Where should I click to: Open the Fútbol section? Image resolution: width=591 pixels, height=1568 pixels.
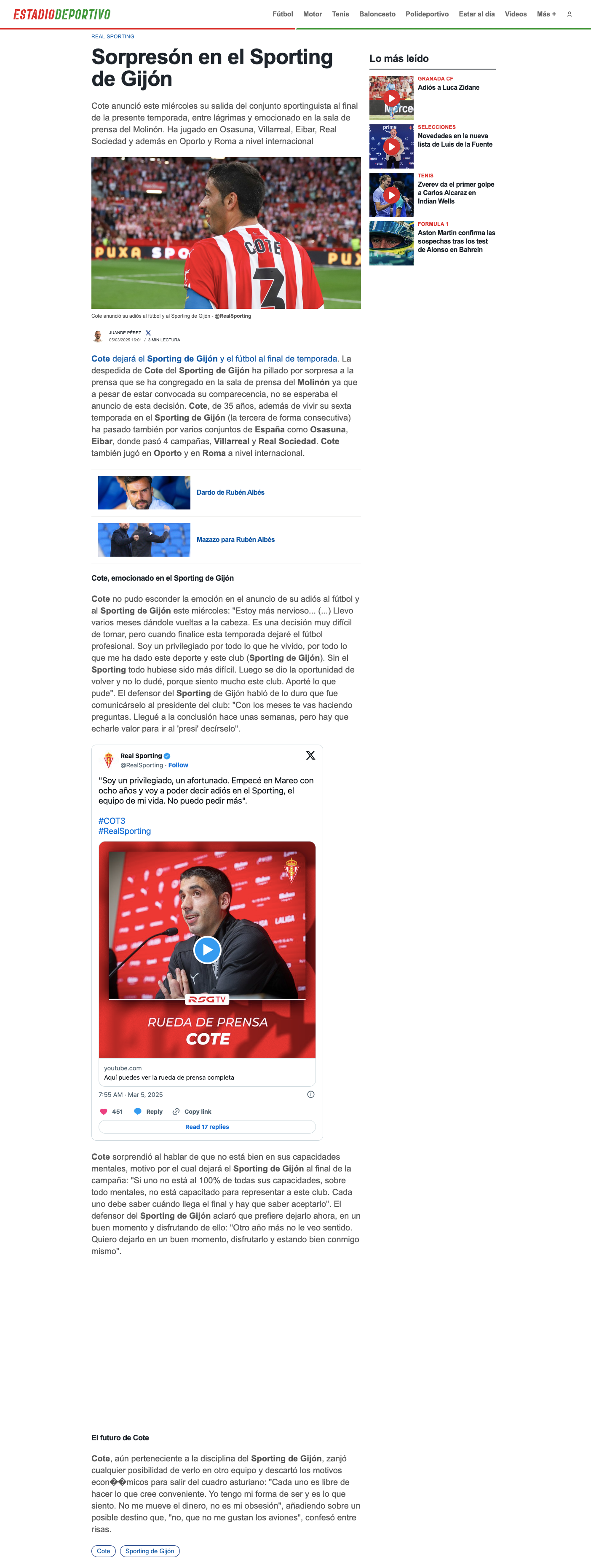click(282, 14)
